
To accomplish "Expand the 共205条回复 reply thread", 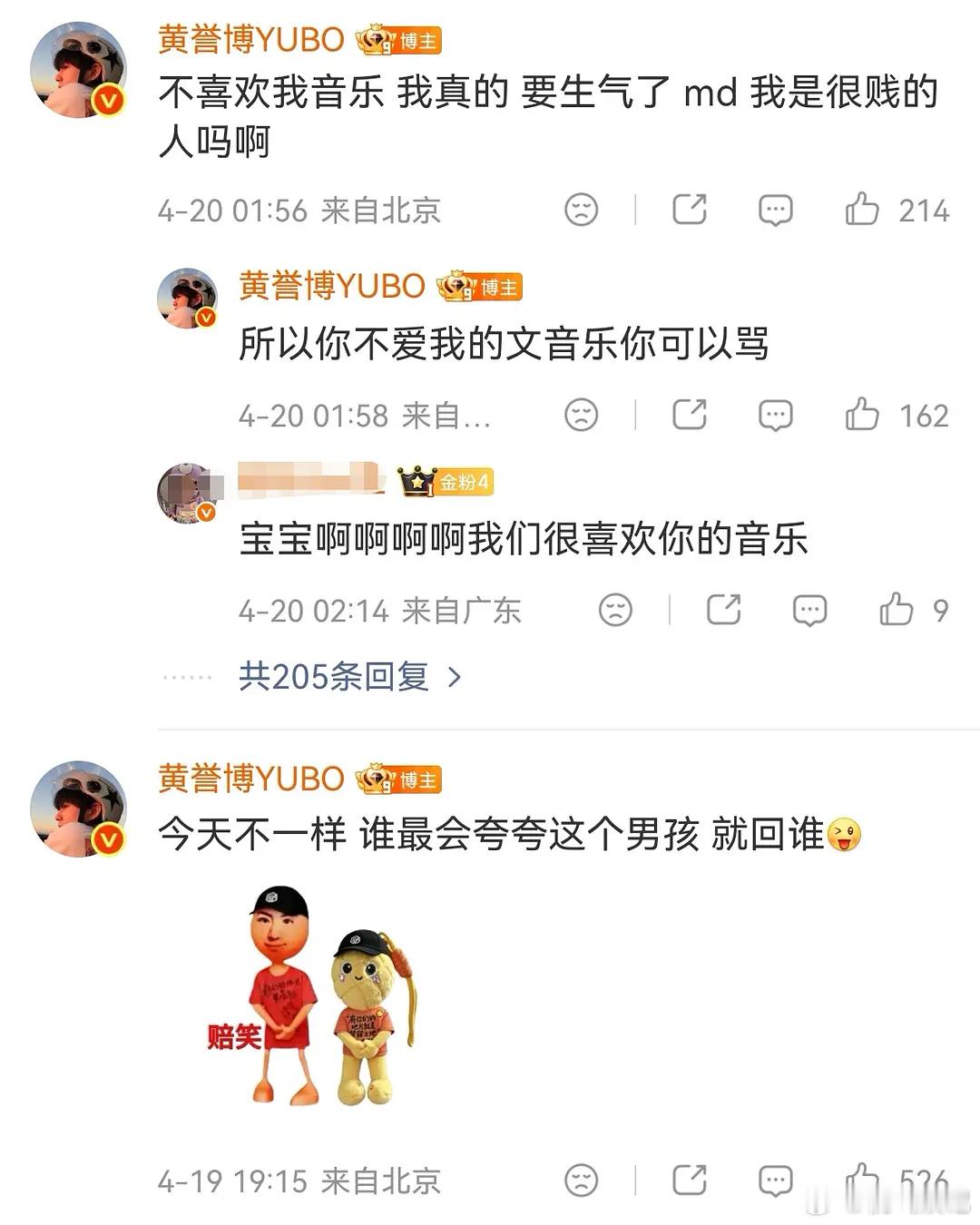I will pos(336,677).
